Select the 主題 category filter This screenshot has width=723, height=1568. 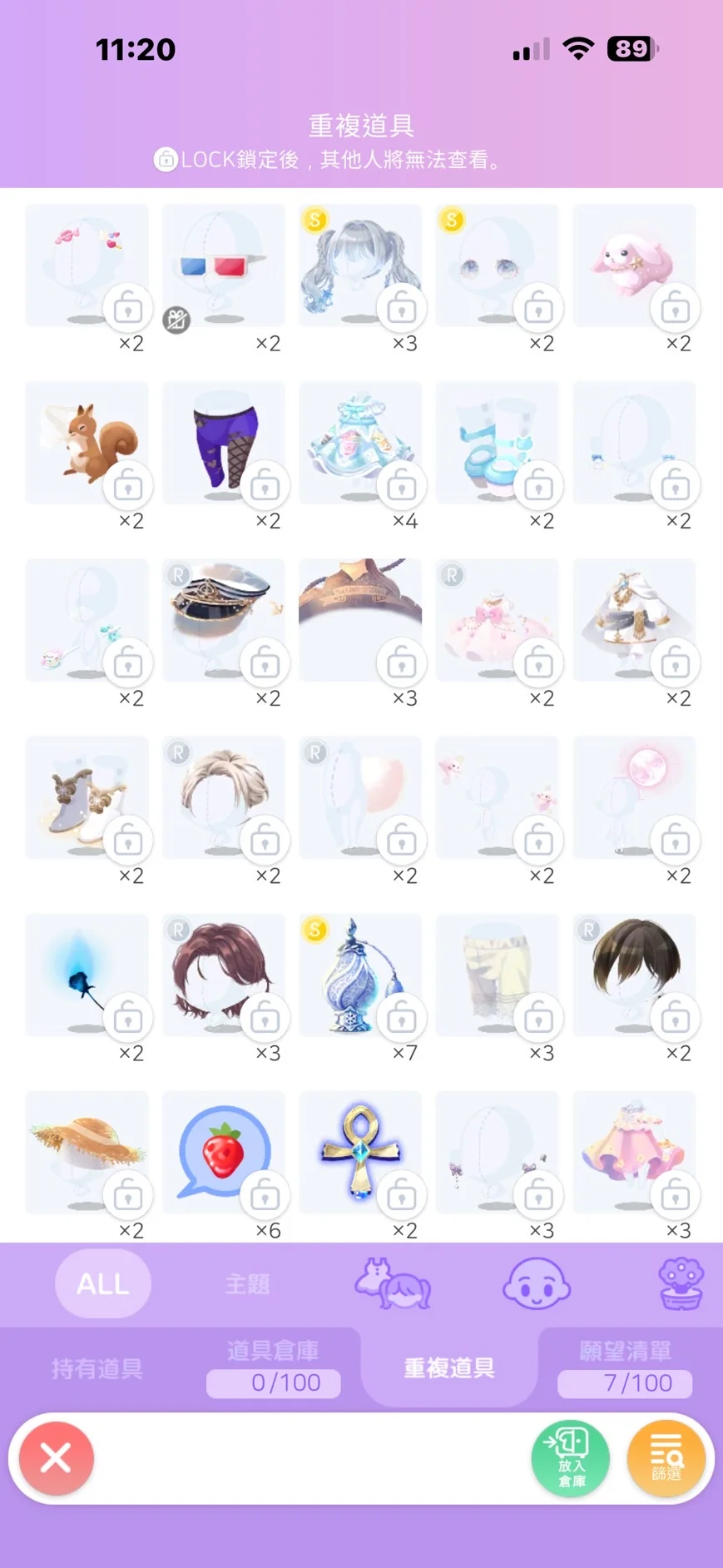(x=247, y=1283)
